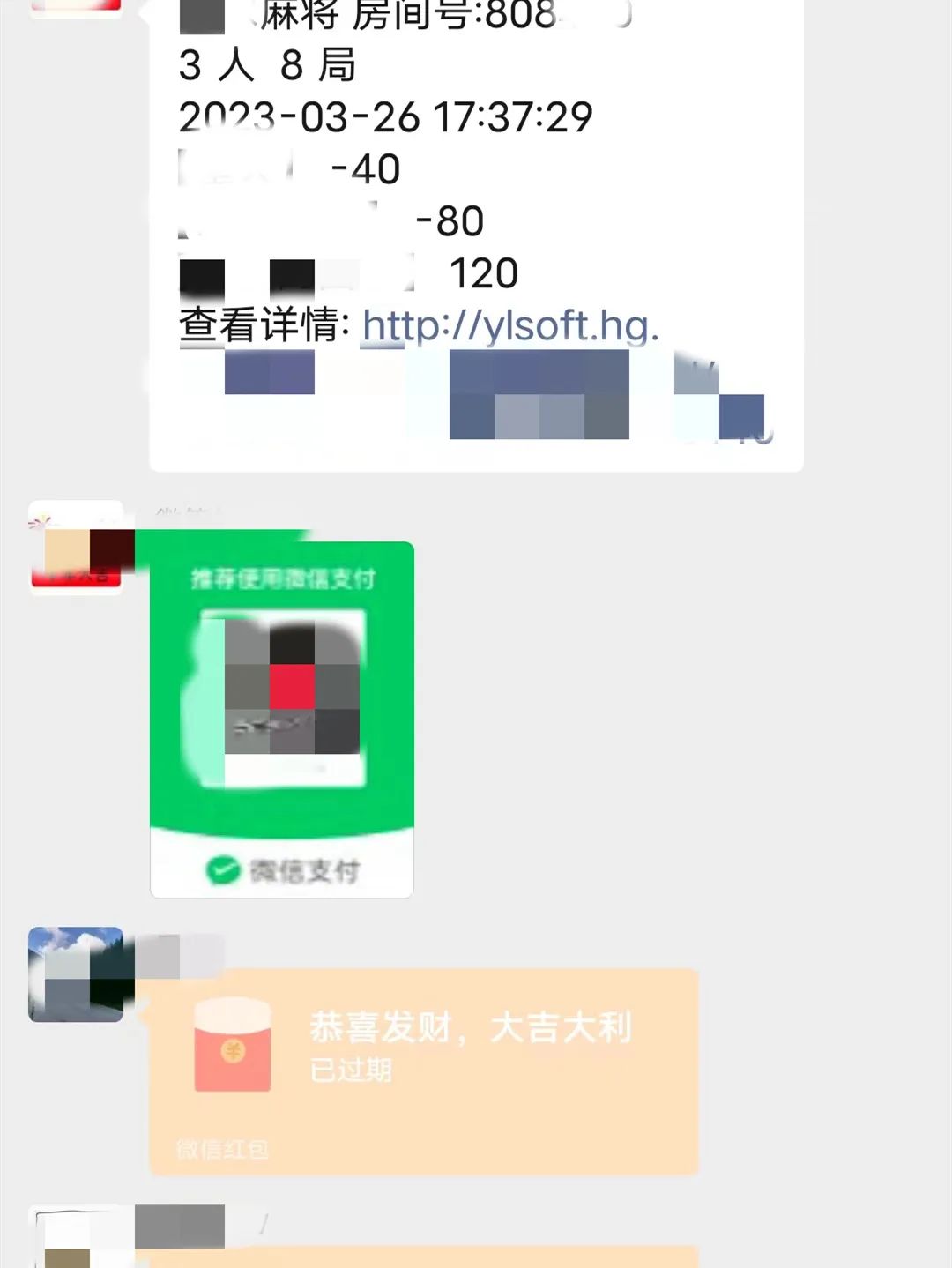Tap the 推荐使用微信支付 banner text

(284, 578)
